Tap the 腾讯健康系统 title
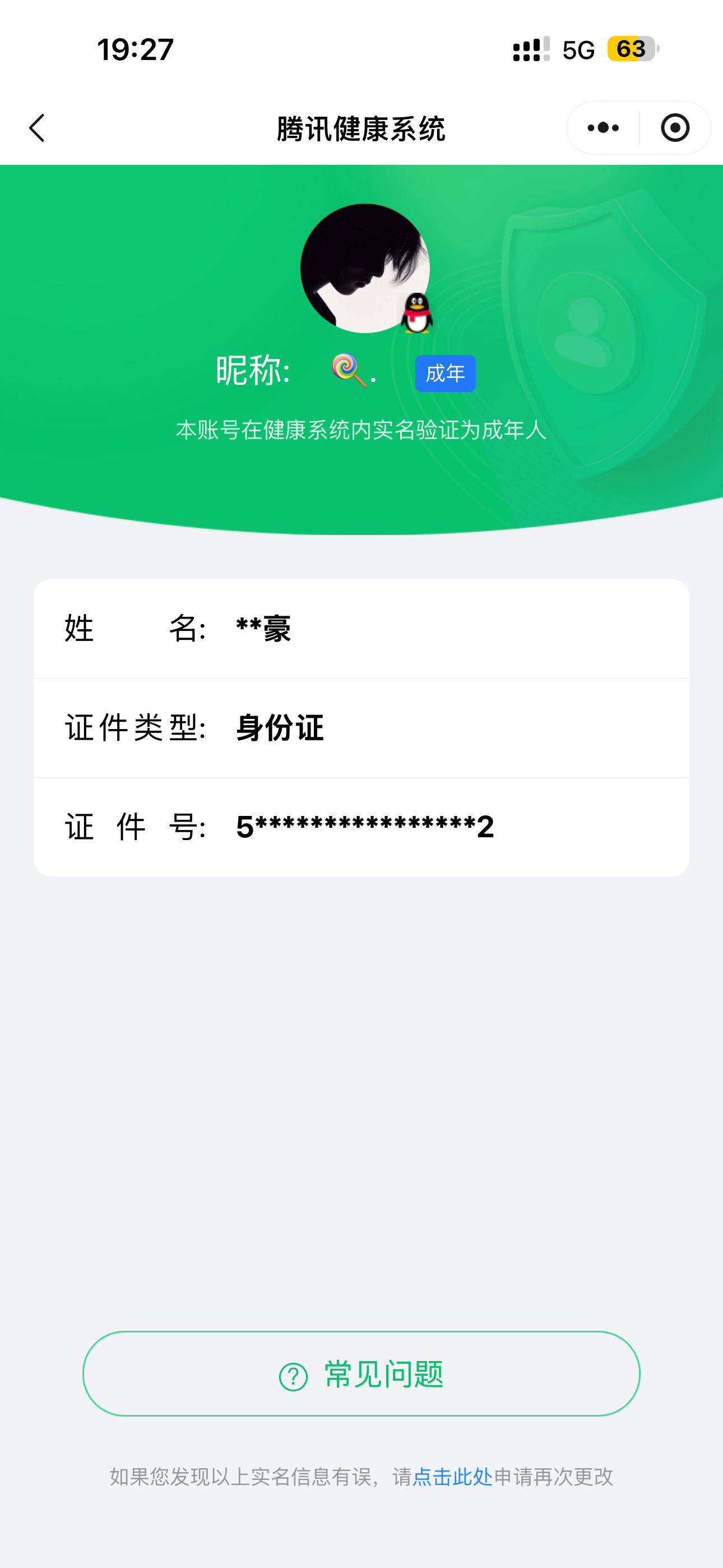723x1568 pixels. pos(361,127)
